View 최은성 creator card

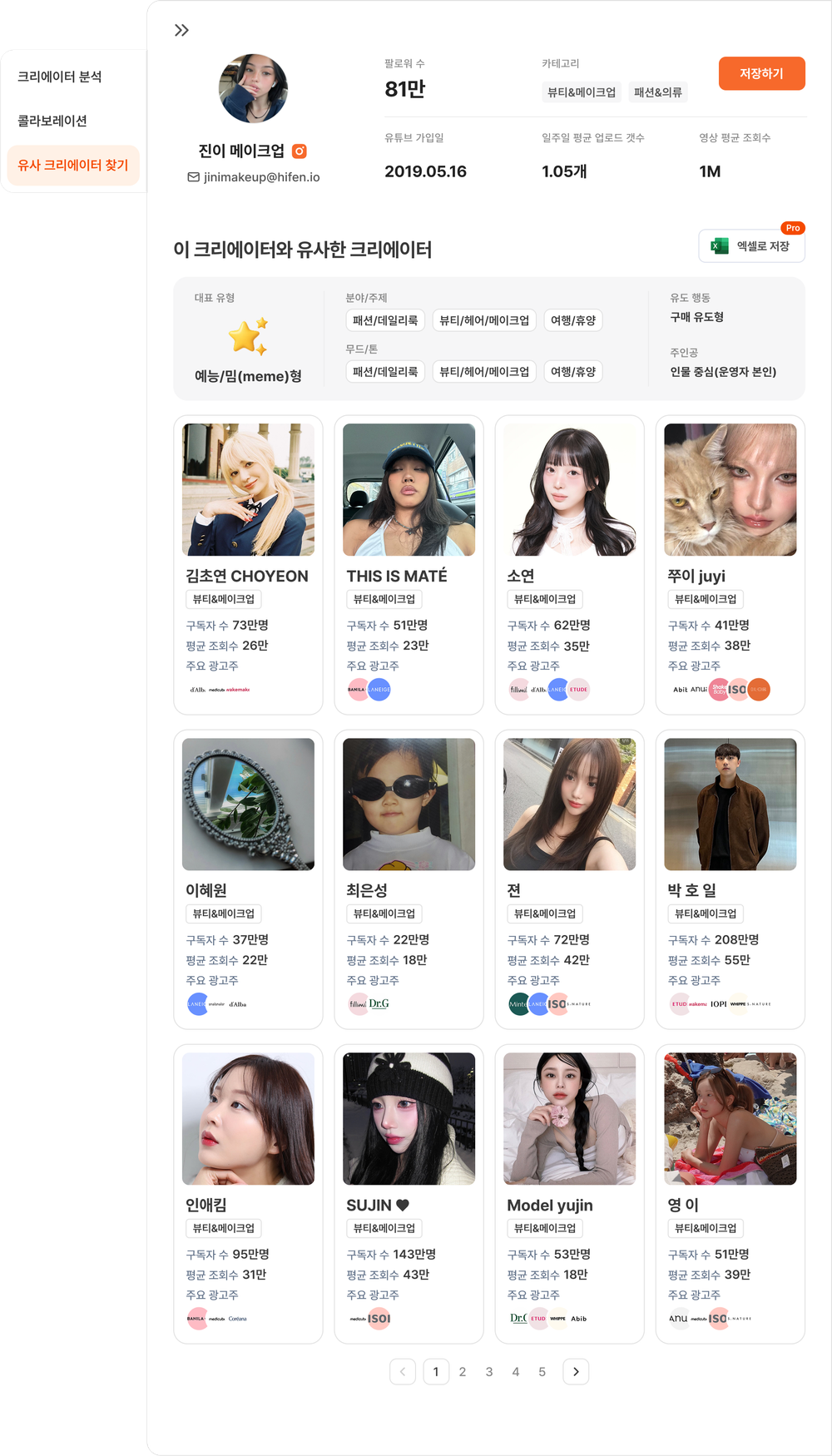(409, 879)
